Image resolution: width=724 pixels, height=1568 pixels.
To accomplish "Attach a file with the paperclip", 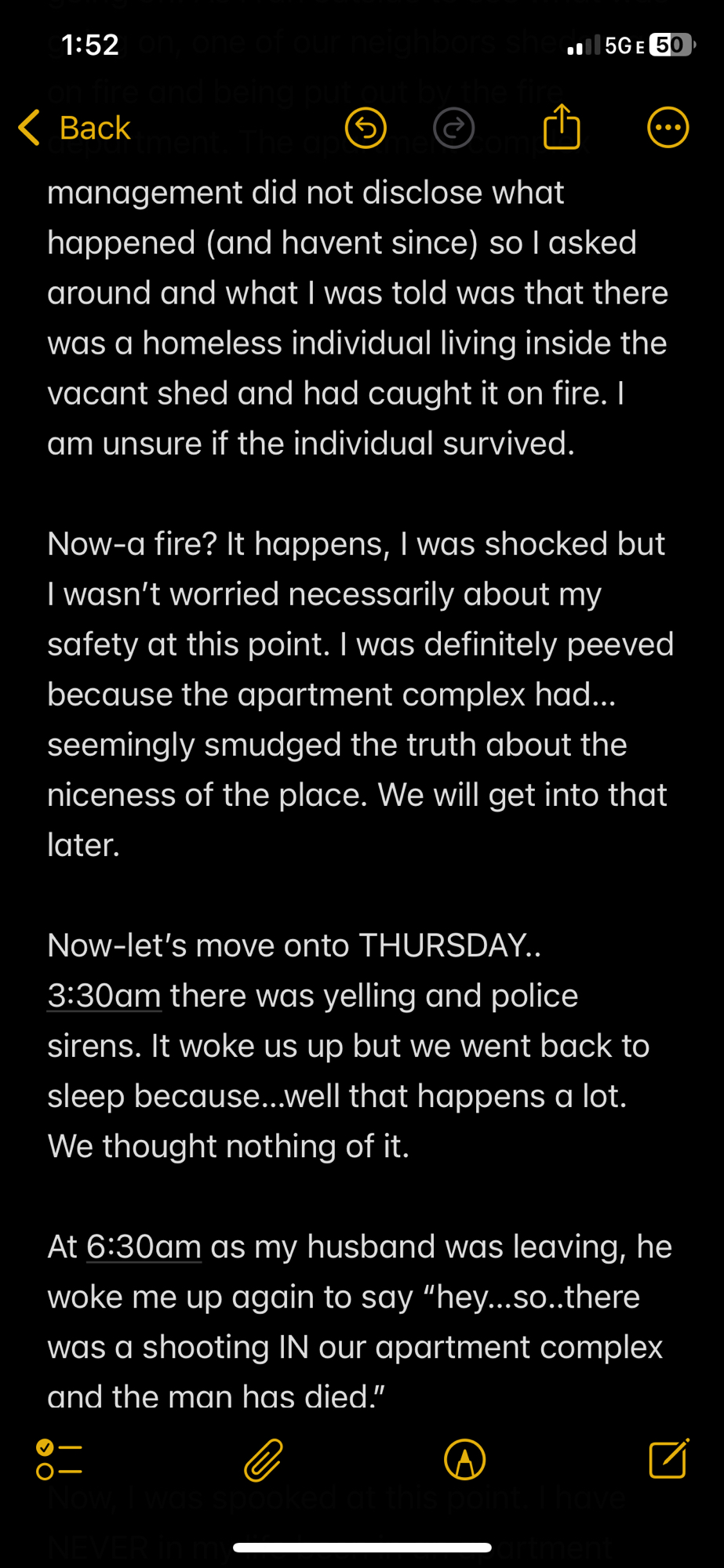I will coord(263,1460).
